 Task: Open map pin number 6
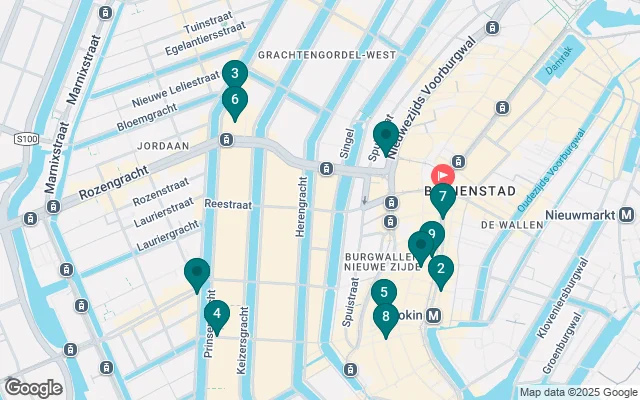point(234,100)
